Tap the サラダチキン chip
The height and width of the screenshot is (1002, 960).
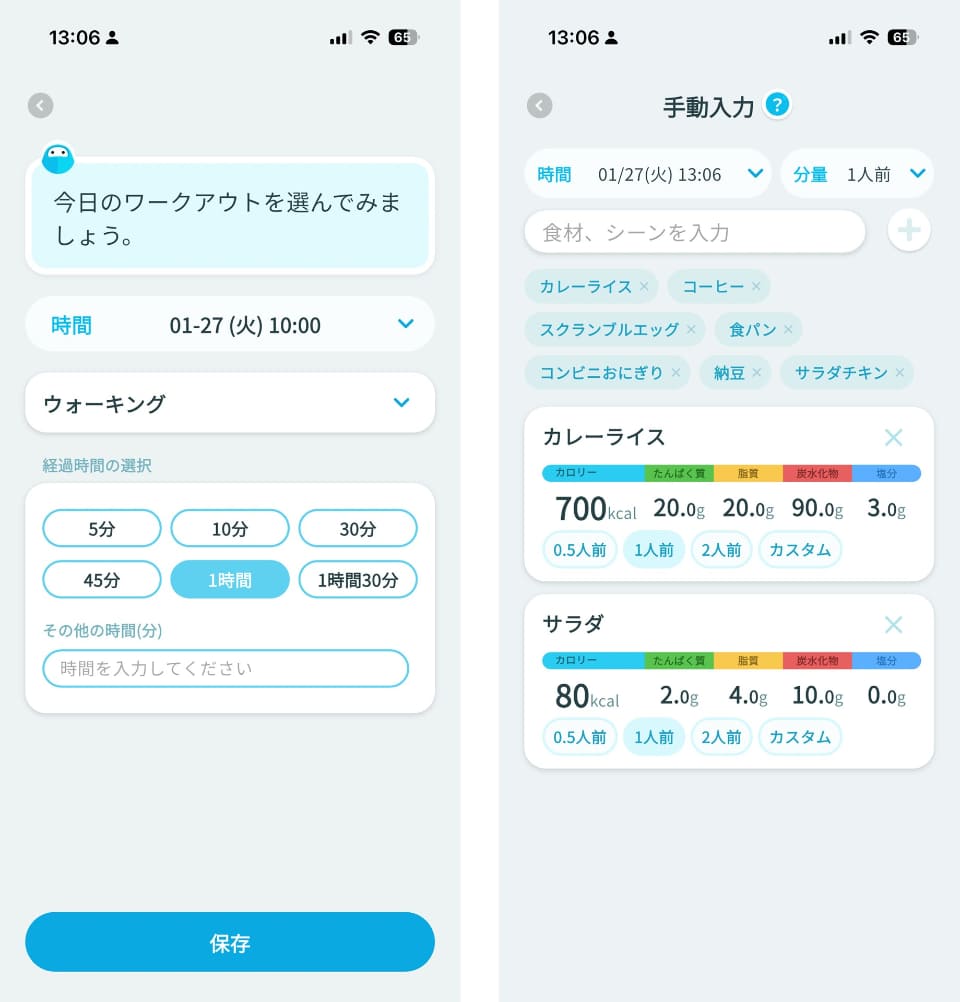840,372
